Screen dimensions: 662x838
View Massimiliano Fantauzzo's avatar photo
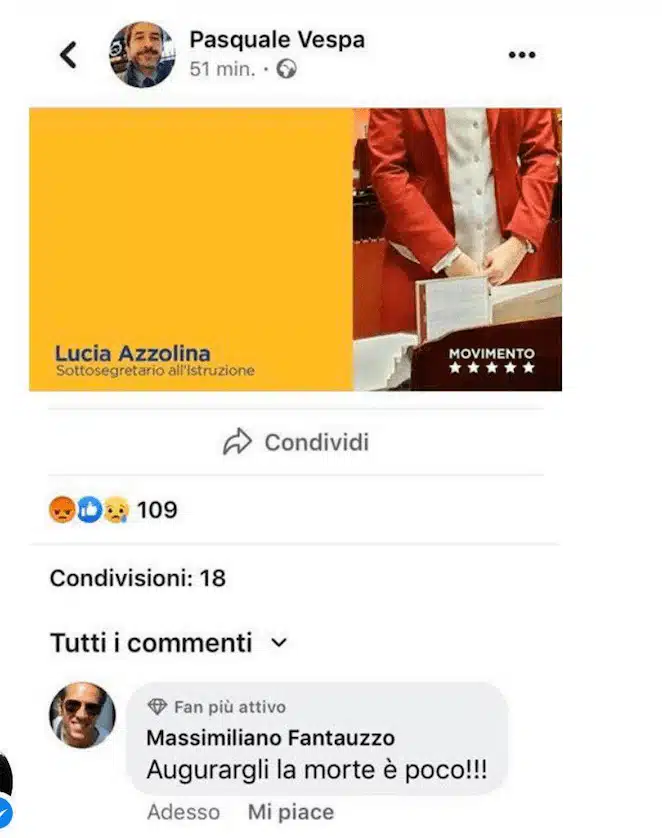[x=82, y=715]
